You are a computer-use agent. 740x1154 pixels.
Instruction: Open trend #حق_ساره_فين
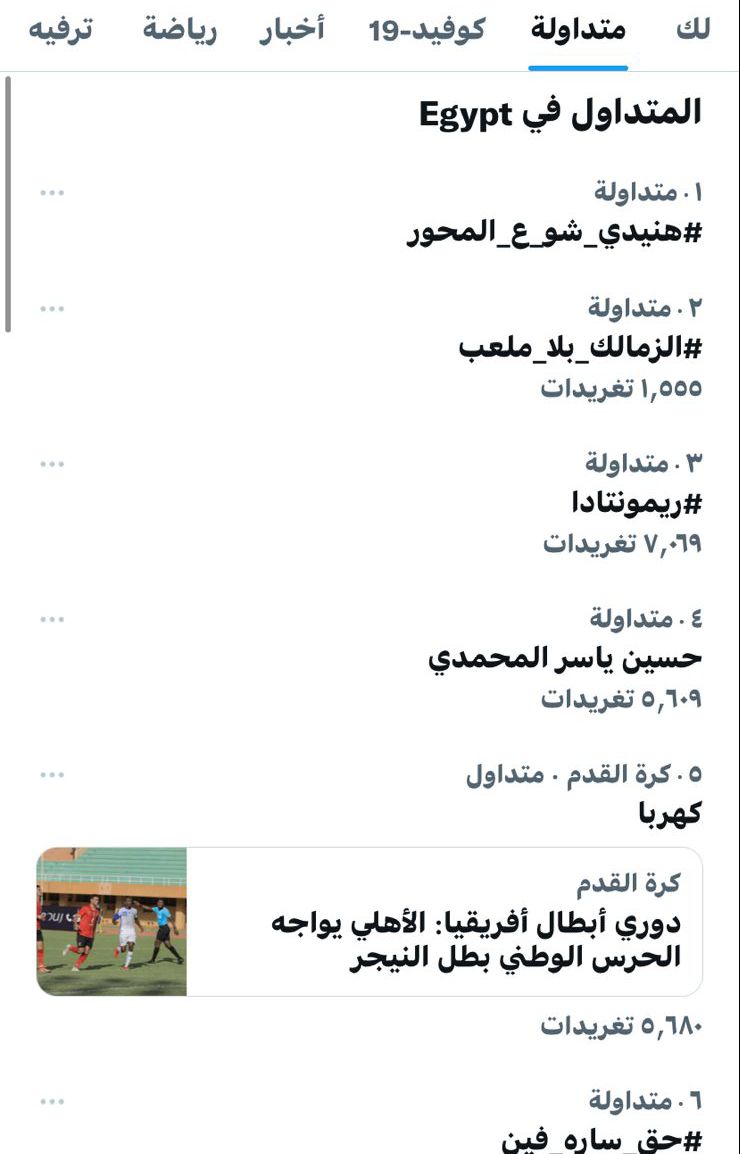point(601,1138)
